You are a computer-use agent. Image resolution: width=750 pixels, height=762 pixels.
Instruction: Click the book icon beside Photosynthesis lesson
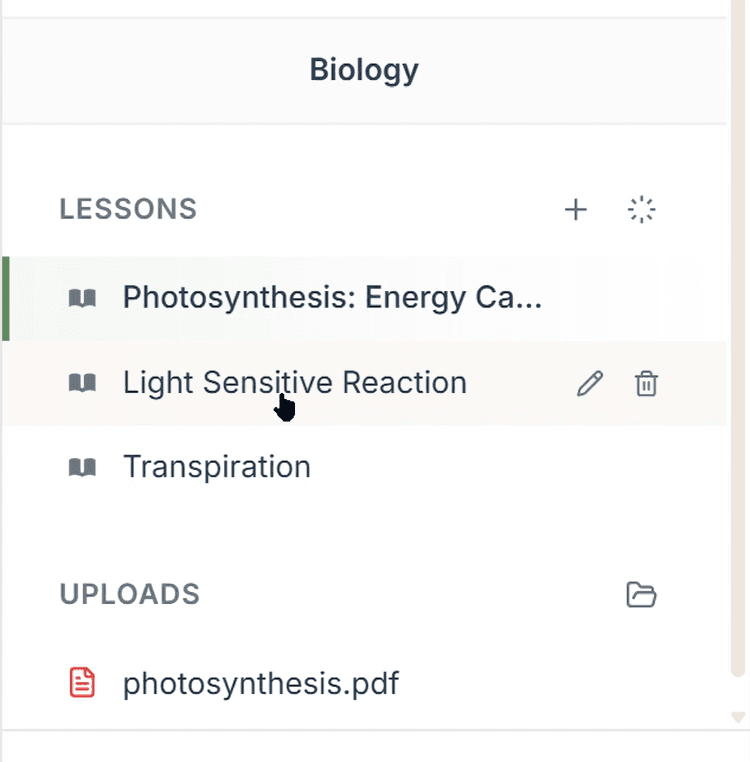tap(84, 297)
